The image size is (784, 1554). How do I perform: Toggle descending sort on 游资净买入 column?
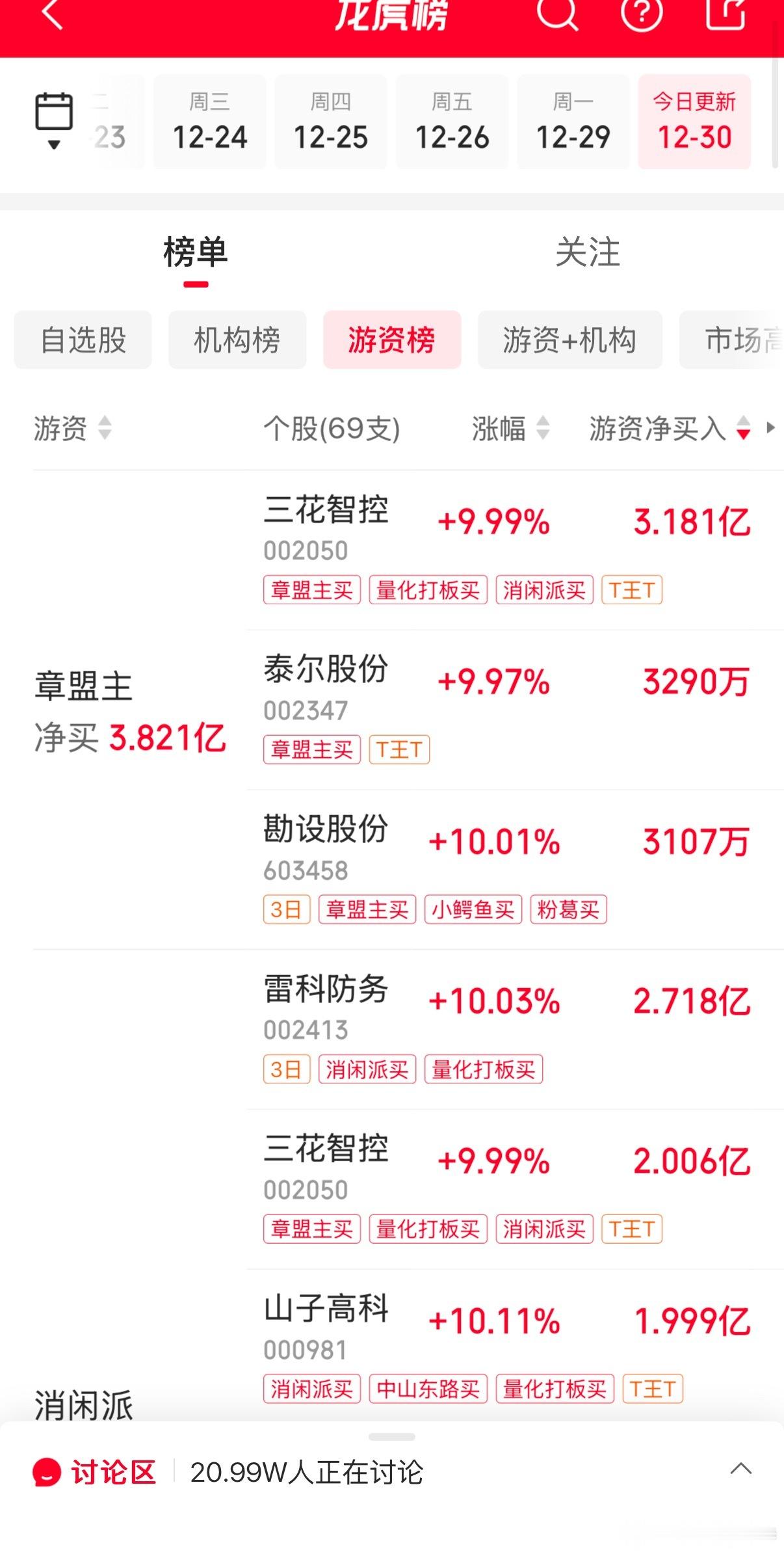click(743, 429)
